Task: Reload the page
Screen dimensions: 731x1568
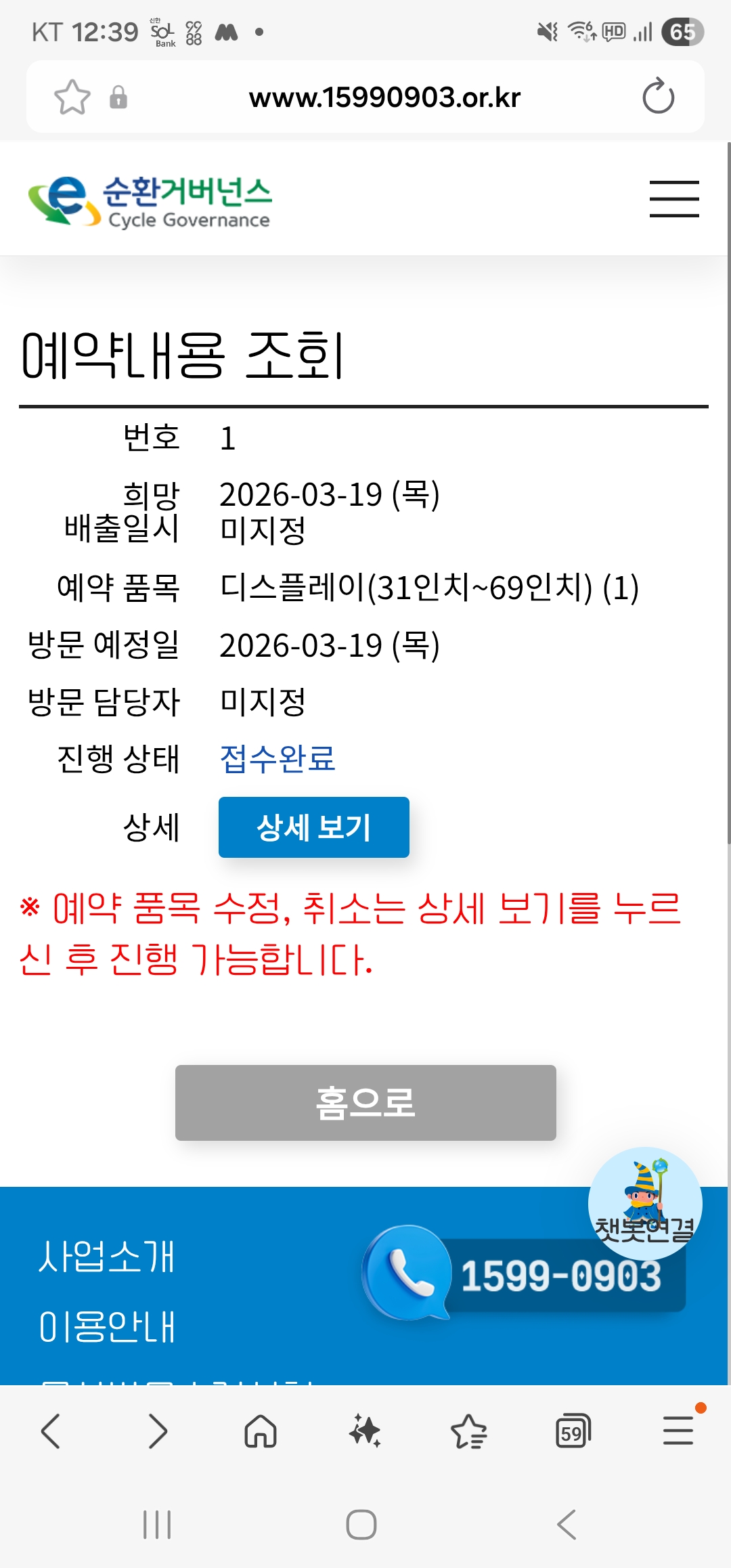Action: (658, 97)
